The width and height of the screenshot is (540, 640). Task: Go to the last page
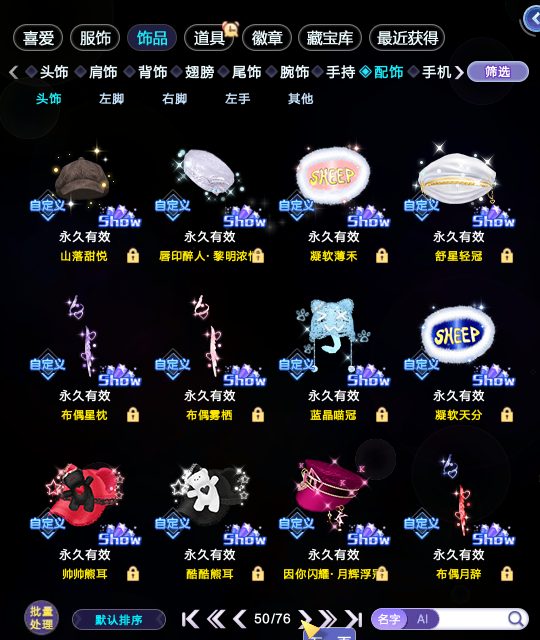[354, 619]
